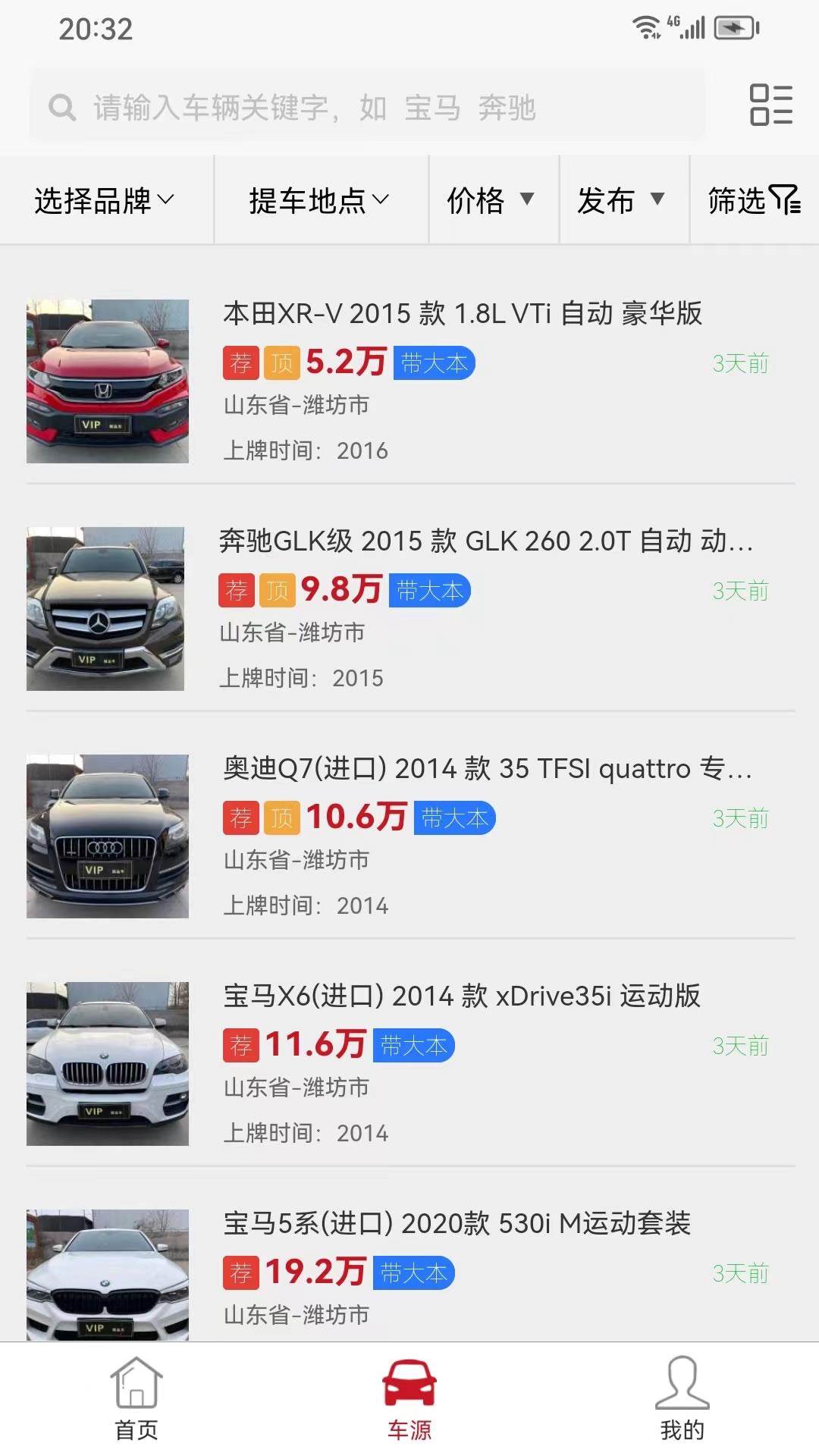Tap the vehicle keyword search field
Viewport: 819px width, 1456px height.
[367, 106]
